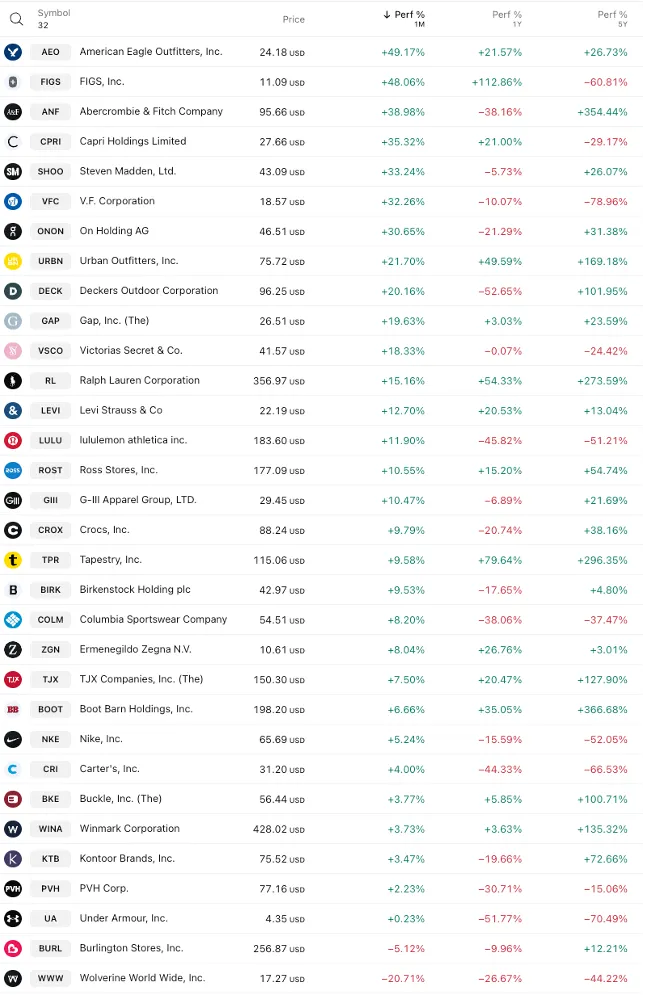Select Under Armour, Inc. (UA)
This screenshot has width=662, height=995.
pos(123,918)
